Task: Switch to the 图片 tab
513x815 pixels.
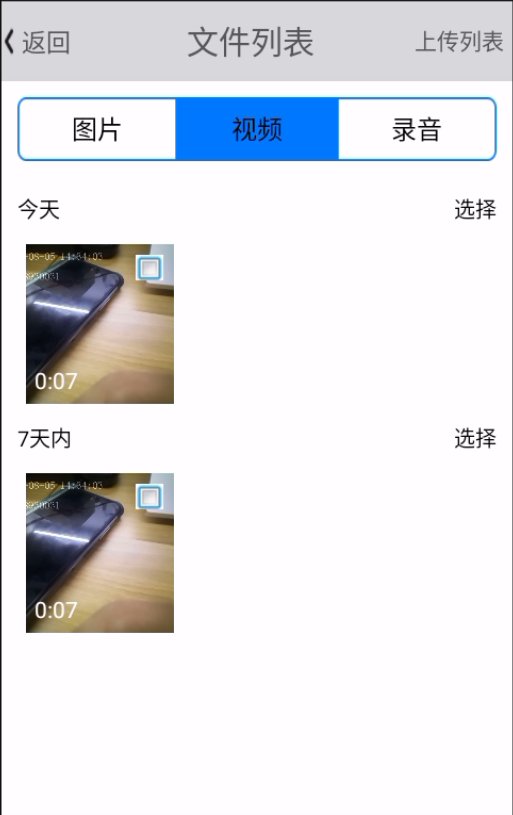Action: (x=97, y=129)
